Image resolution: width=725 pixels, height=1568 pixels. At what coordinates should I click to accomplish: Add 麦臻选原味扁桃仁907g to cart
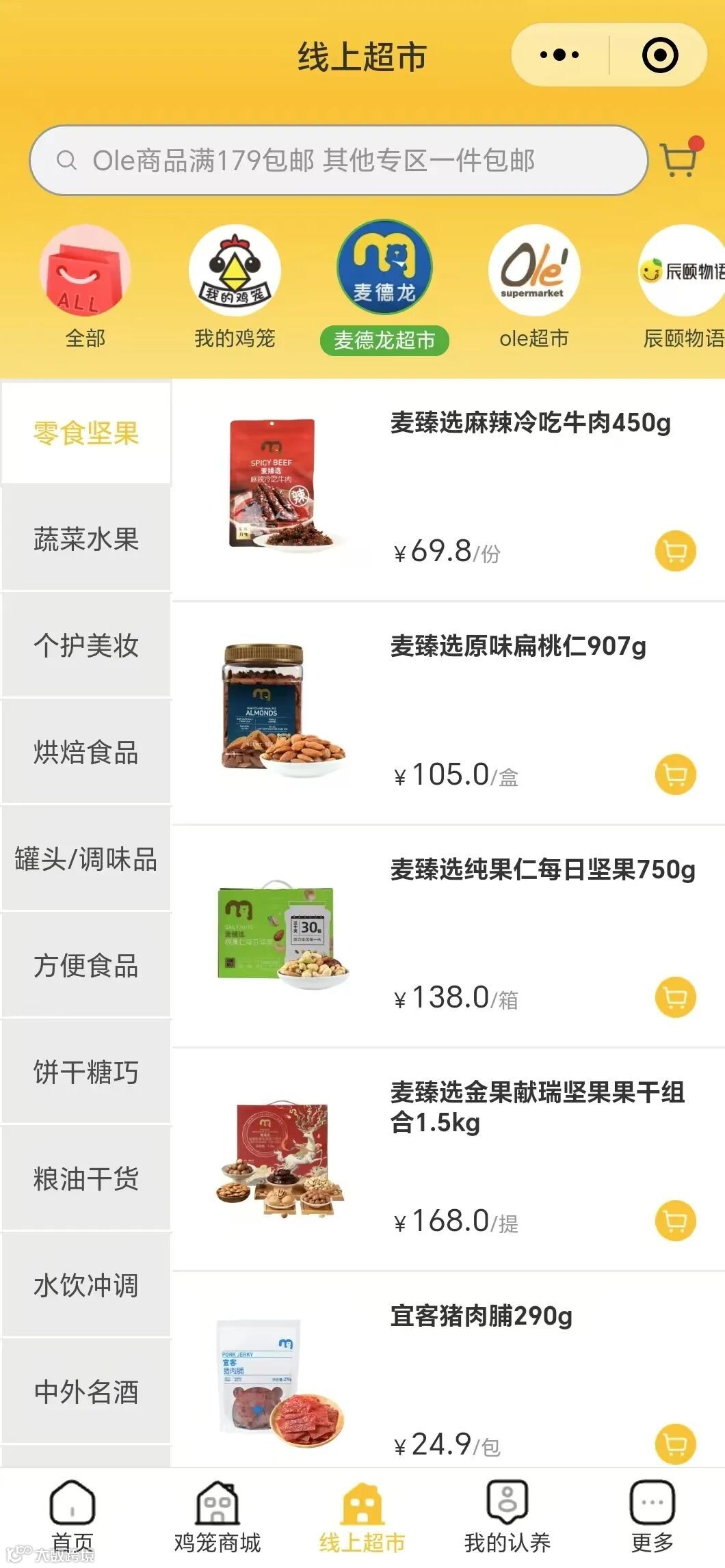point(675,775)
